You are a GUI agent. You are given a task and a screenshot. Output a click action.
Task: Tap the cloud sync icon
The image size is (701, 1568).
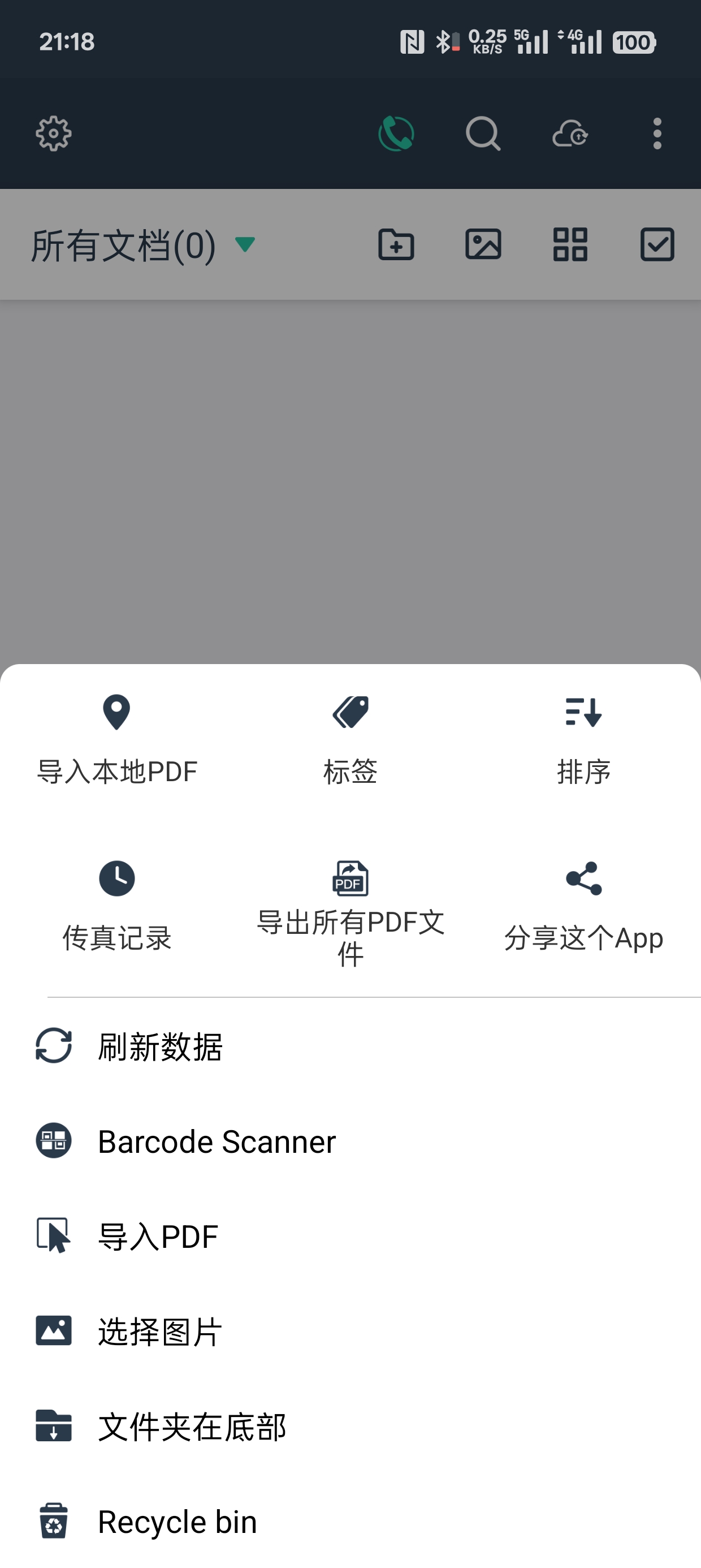(570, 133)
